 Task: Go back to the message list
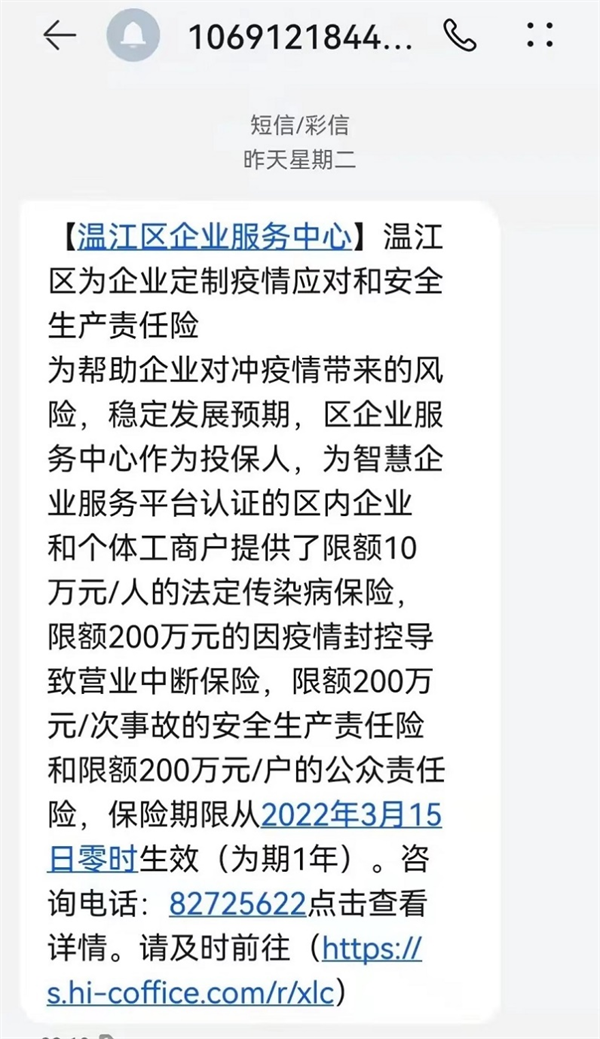pyautogui.click(x=60, y=36)
